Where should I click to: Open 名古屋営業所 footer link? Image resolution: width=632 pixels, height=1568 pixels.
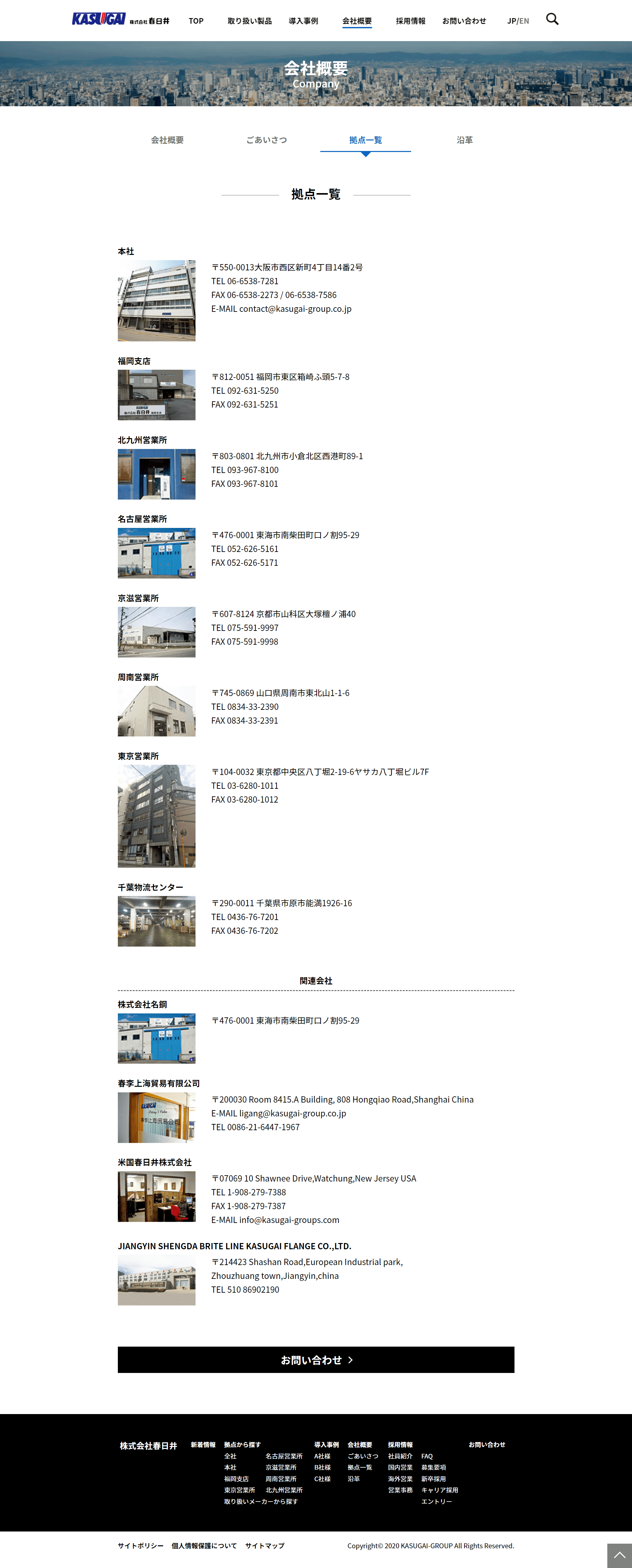tap(284, 1456)
